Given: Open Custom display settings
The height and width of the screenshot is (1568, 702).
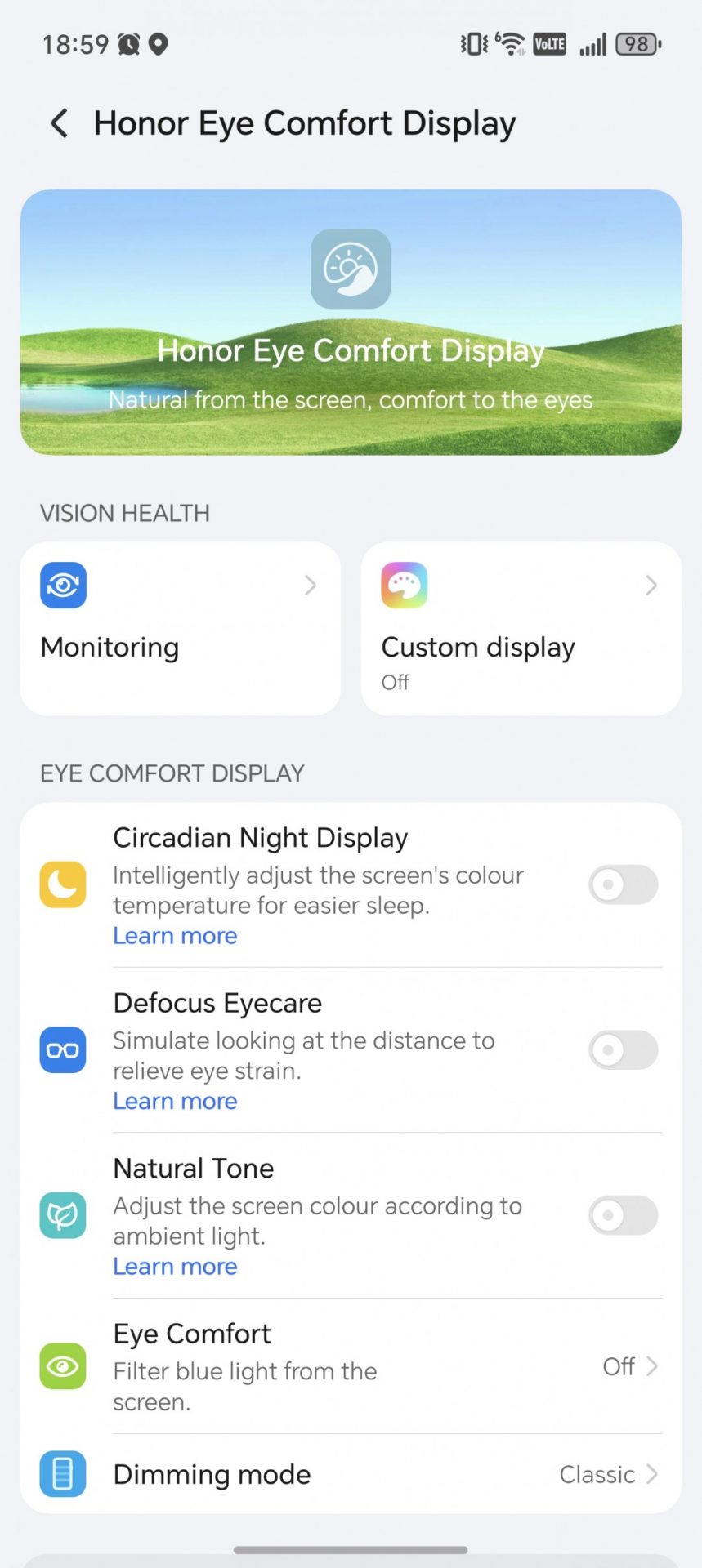Looking at the screenshot, I should tap(521, 629).
